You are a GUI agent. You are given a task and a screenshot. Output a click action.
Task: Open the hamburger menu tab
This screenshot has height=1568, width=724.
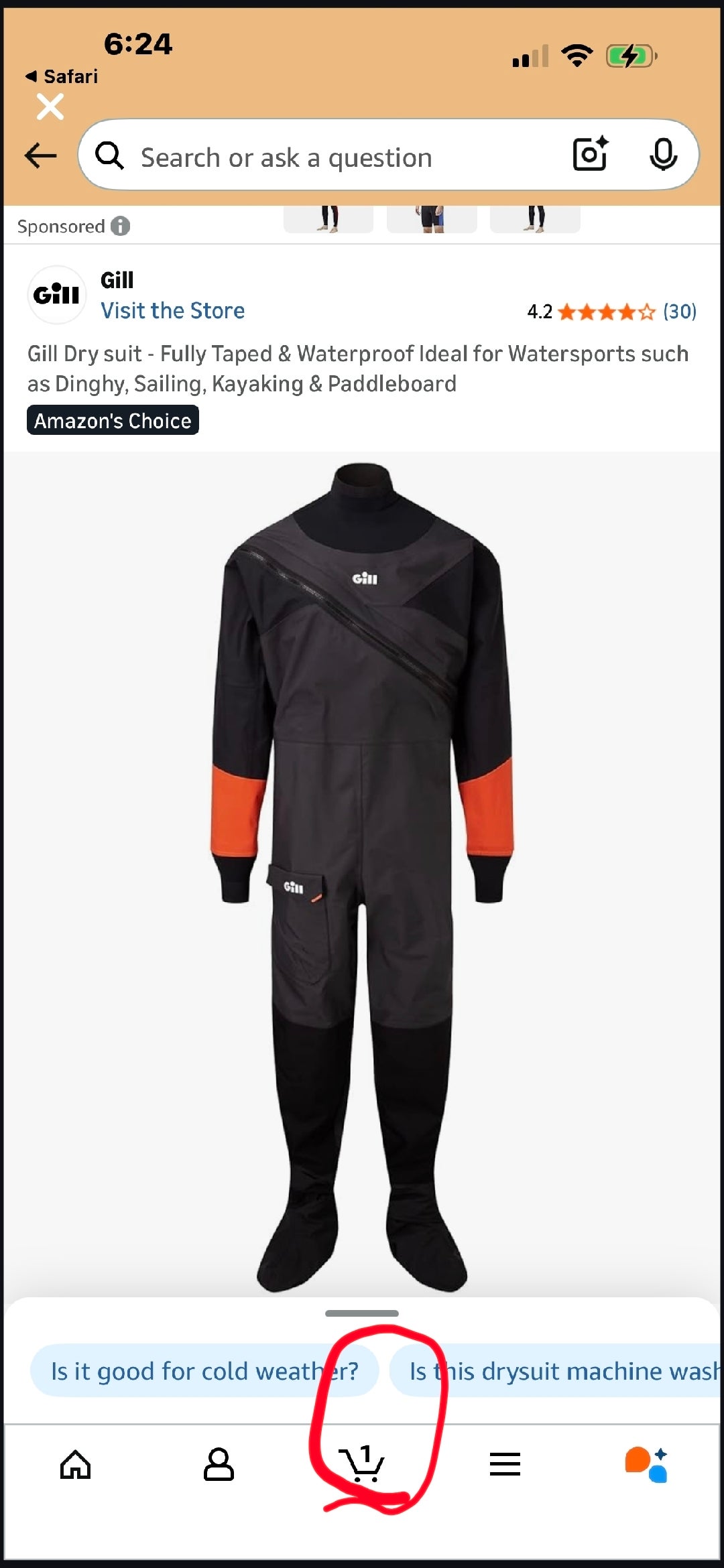coord(505,1464)
